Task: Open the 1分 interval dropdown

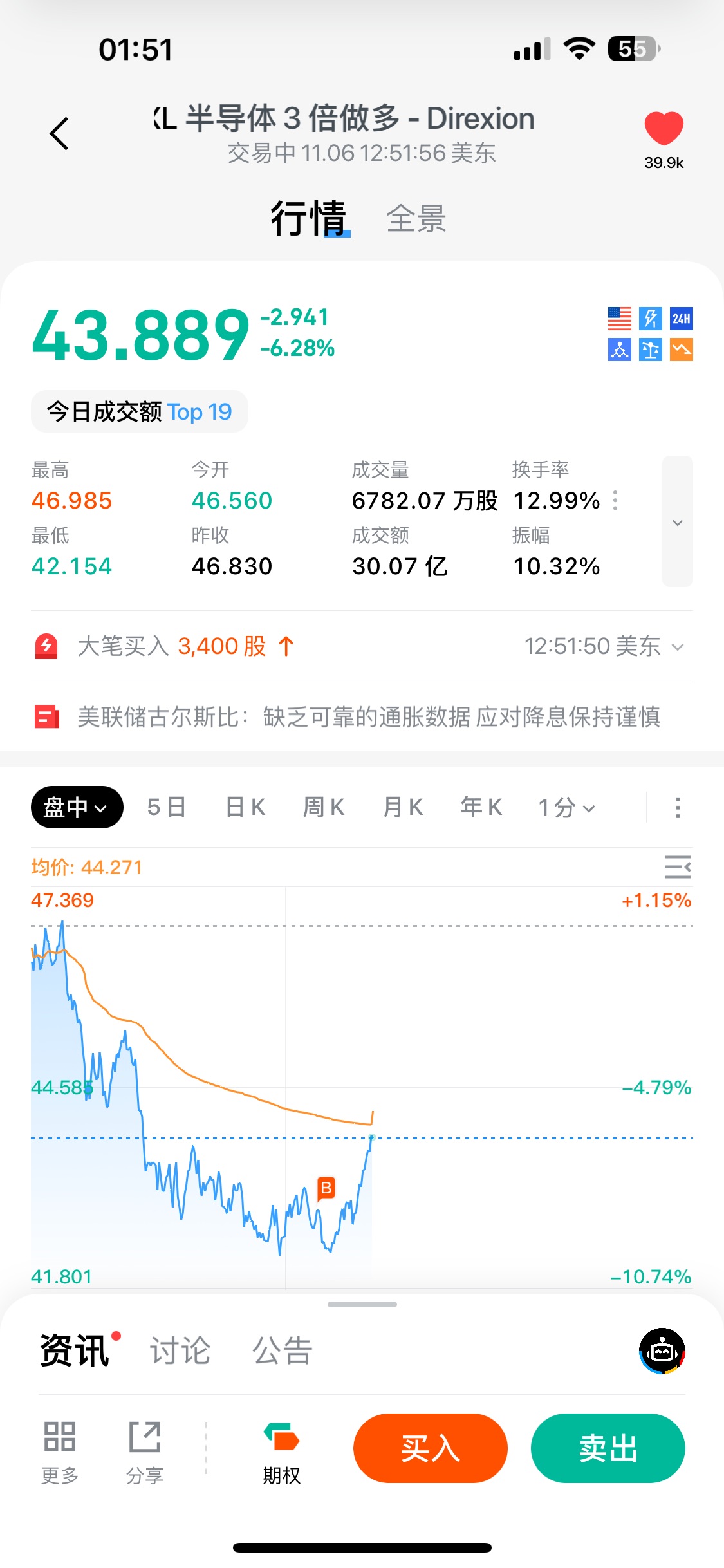Action: pyautogui.click(x=566, y=807)
